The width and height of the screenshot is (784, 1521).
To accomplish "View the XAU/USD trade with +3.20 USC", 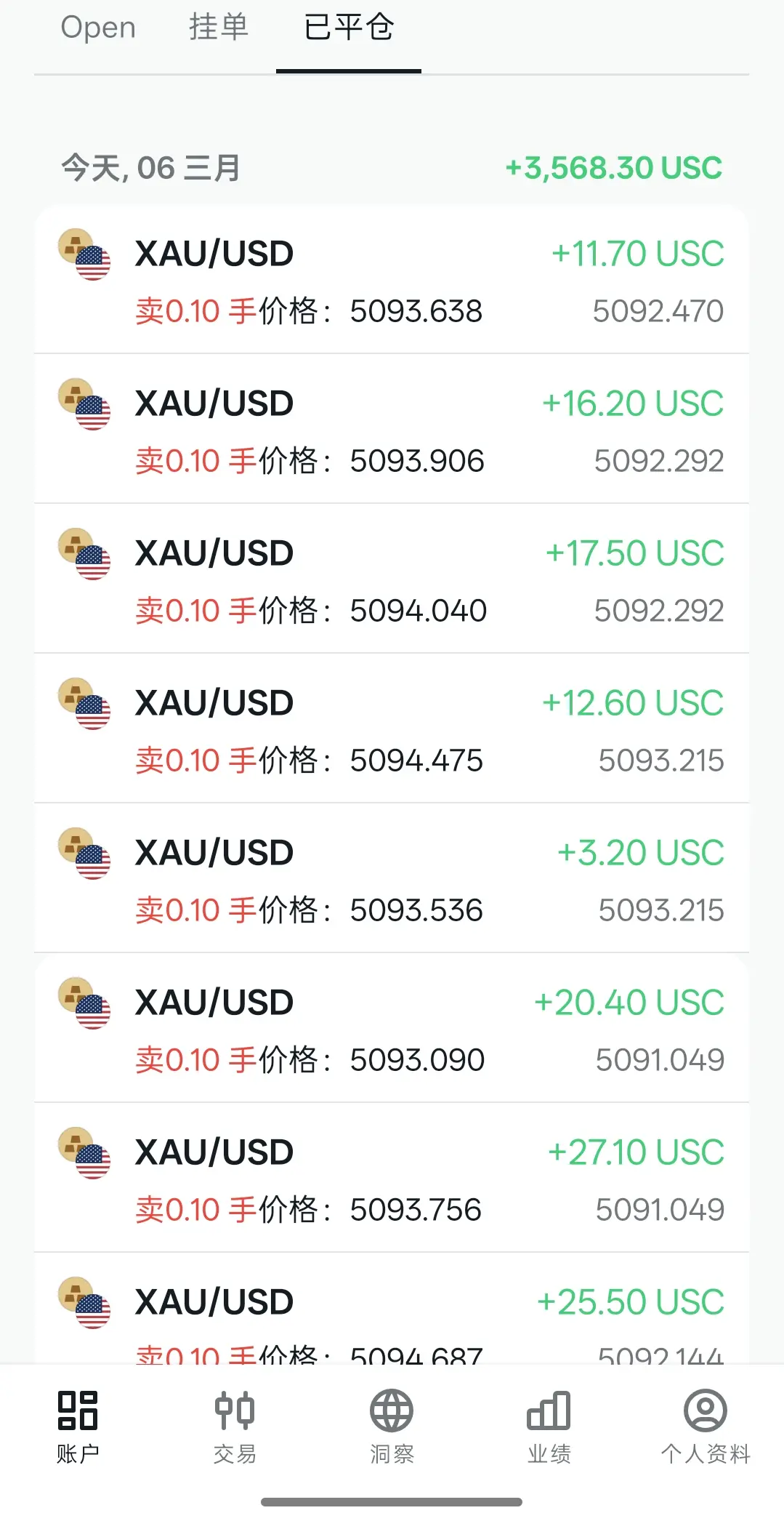I will [x=392, y=880].
